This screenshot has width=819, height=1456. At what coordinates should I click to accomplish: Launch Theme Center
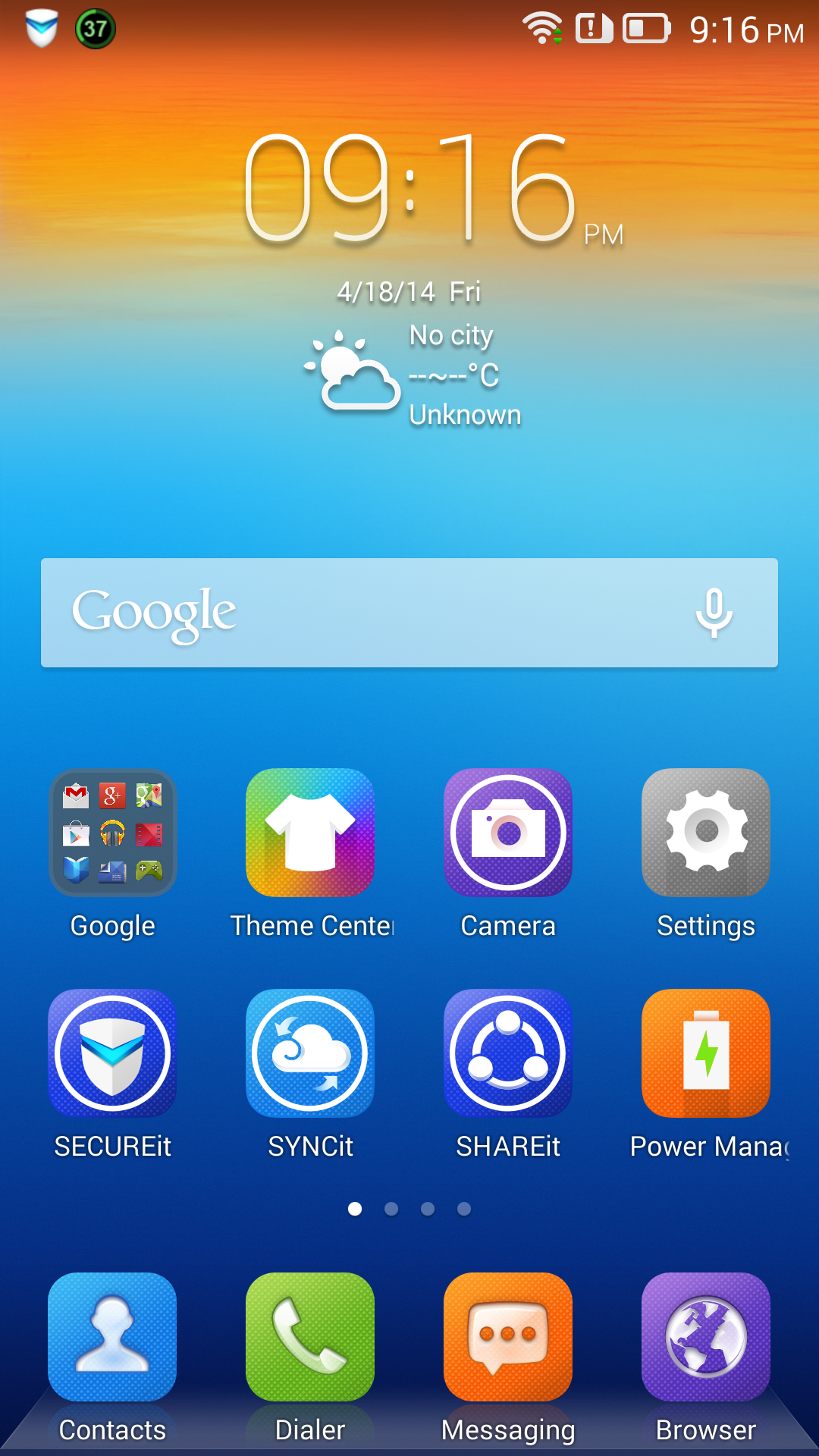pyautogui.click(x=310, y=833)
